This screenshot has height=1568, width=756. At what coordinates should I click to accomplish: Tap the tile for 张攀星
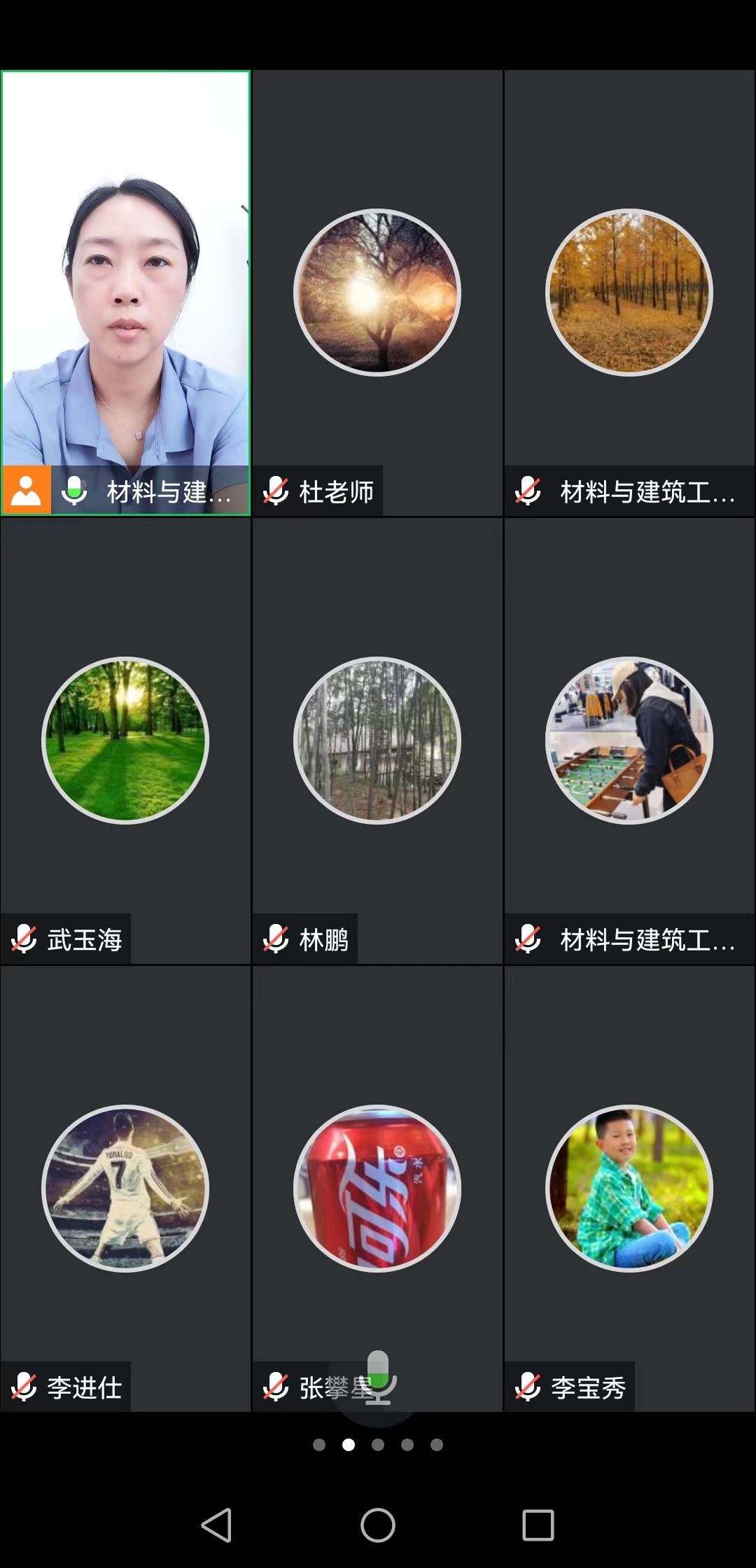pos(377,1189)
